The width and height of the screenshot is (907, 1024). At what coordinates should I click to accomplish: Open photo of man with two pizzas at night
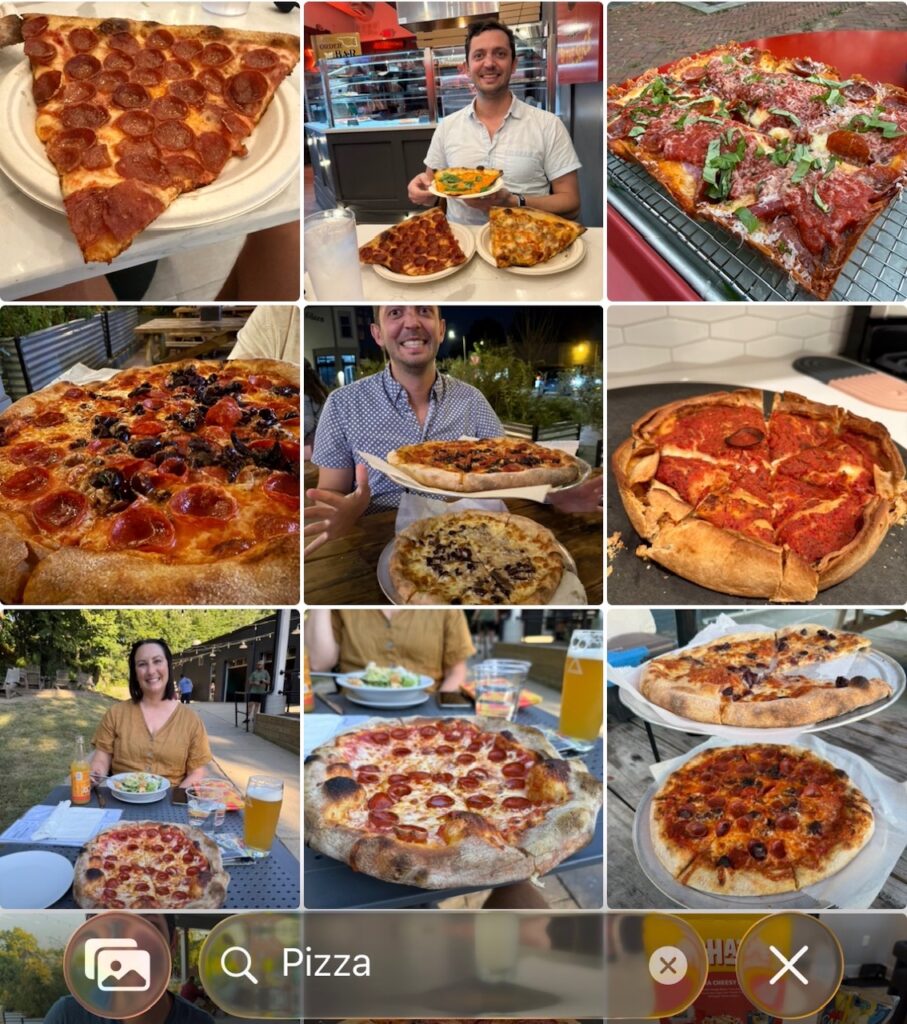click(x=453, y=455)
